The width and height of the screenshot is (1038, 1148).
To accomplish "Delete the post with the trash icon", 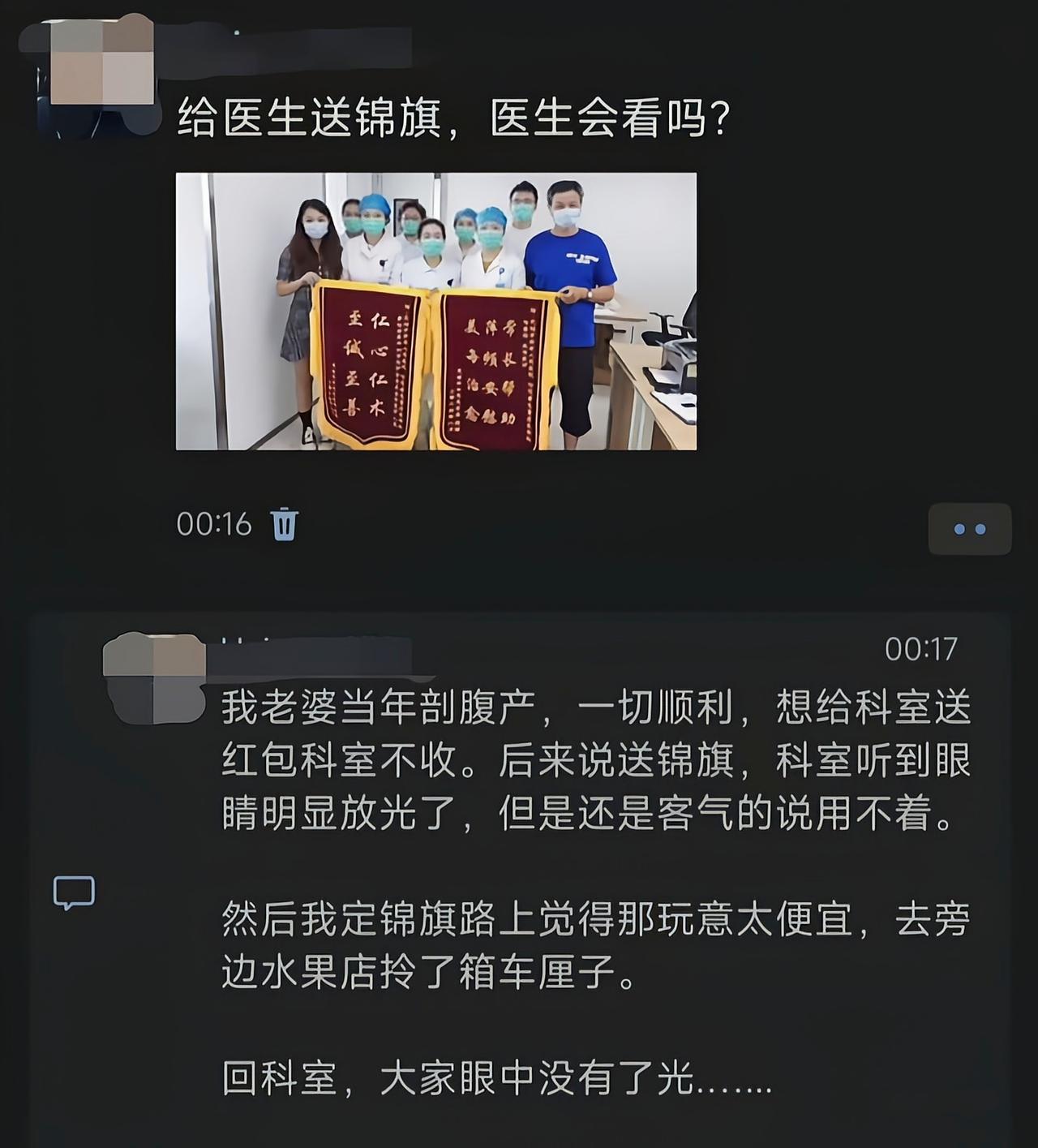I will [284, 524].
